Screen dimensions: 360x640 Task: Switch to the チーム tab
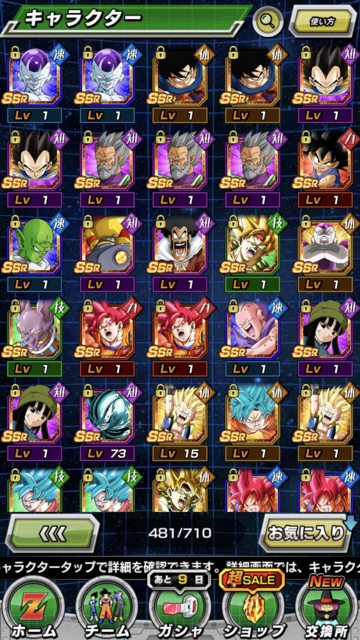[107, 609]
